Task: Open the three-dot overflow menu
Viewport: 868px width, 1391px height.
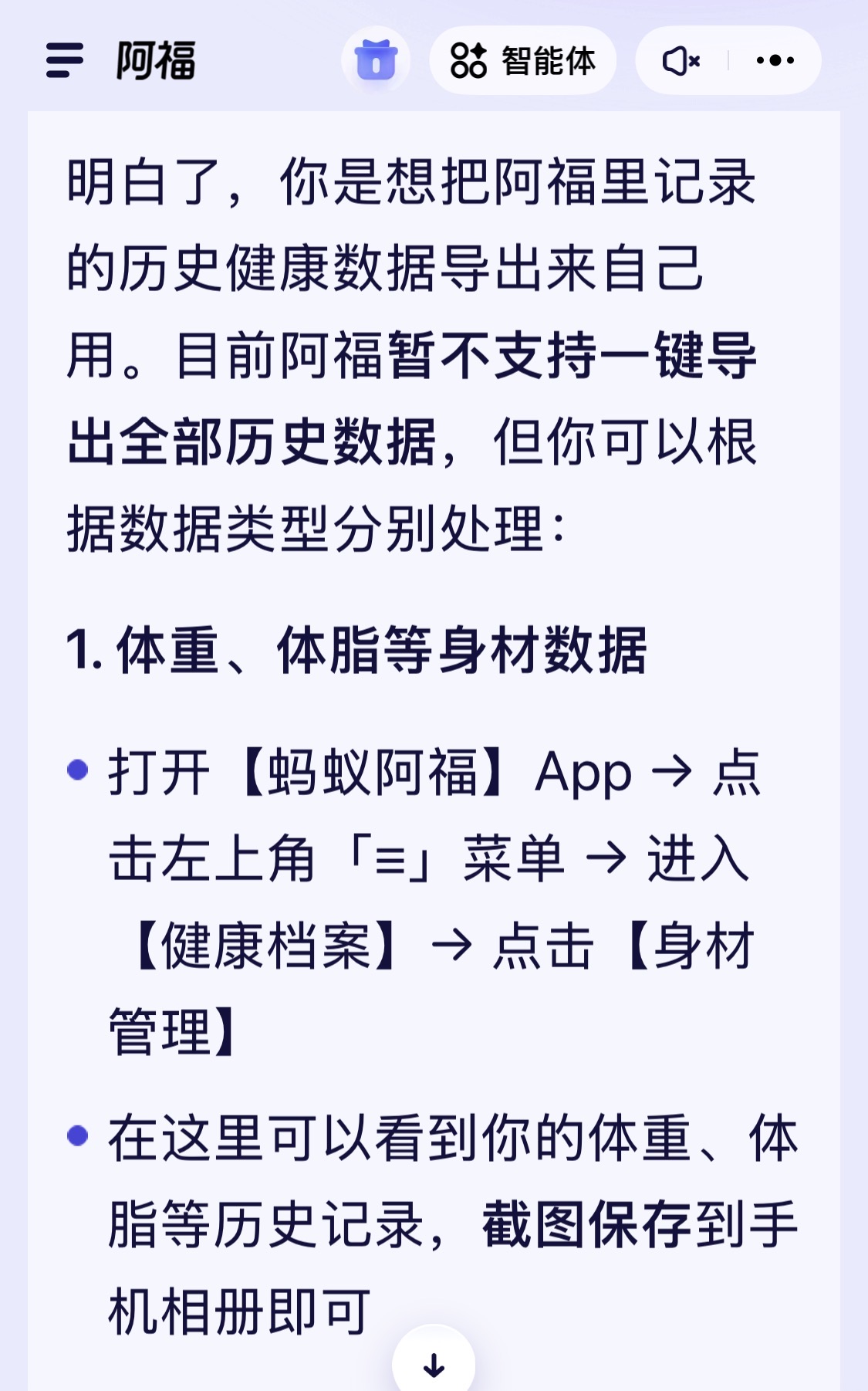Action: [x=775, y=60]
